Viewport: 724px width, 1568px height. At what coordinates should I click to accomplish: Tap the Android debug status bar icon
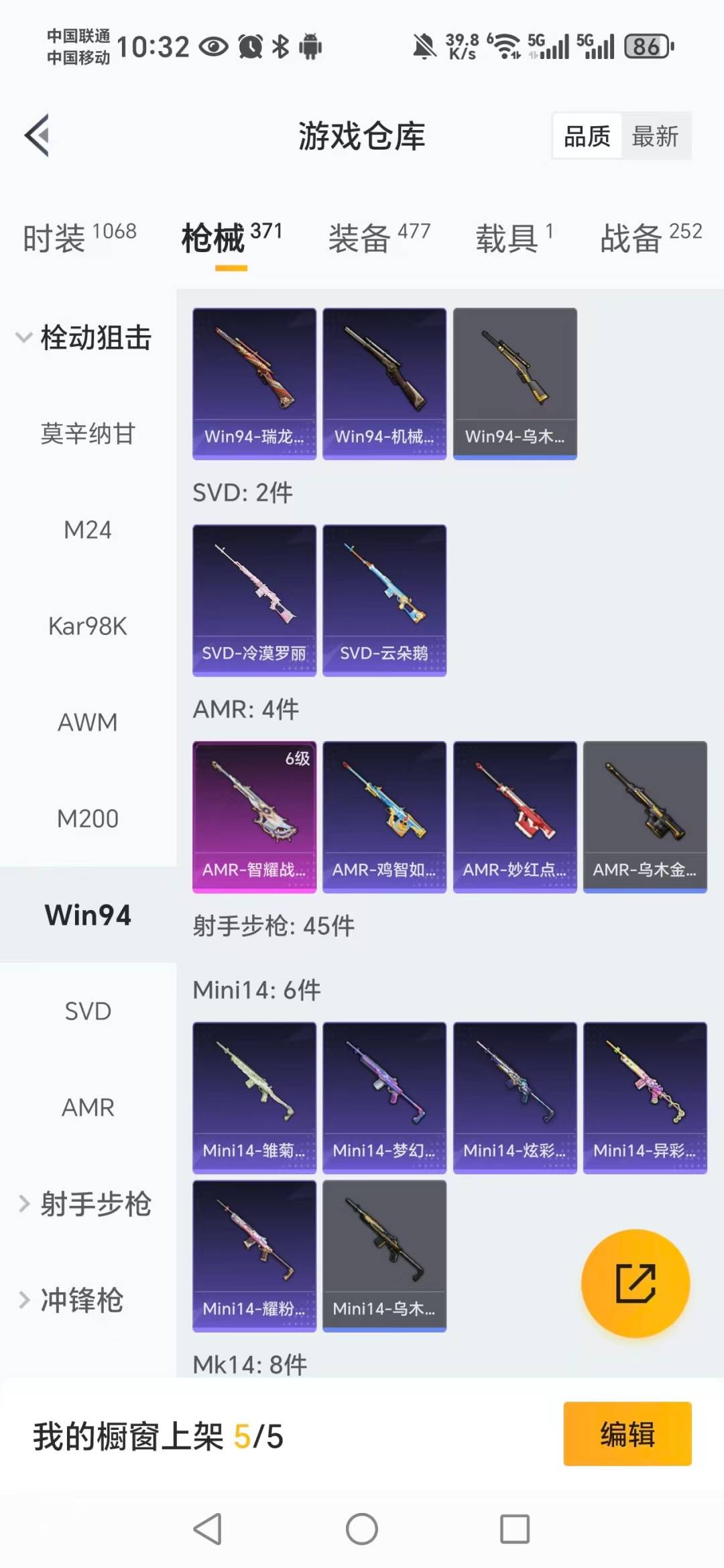click(310, 46)
